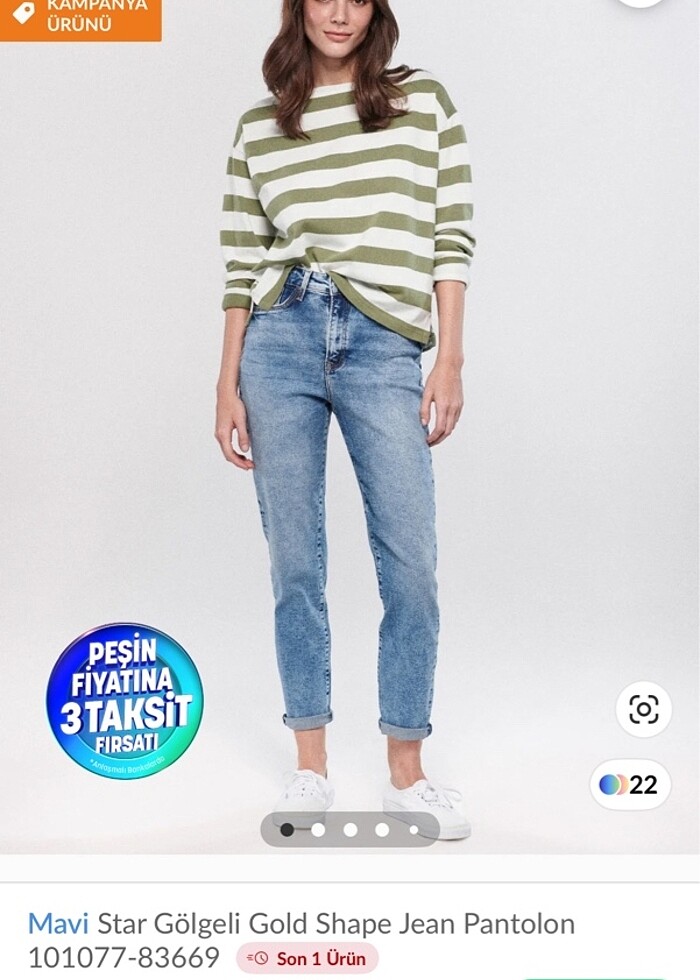Open the Mavi brand page

[x=58, y=923]
